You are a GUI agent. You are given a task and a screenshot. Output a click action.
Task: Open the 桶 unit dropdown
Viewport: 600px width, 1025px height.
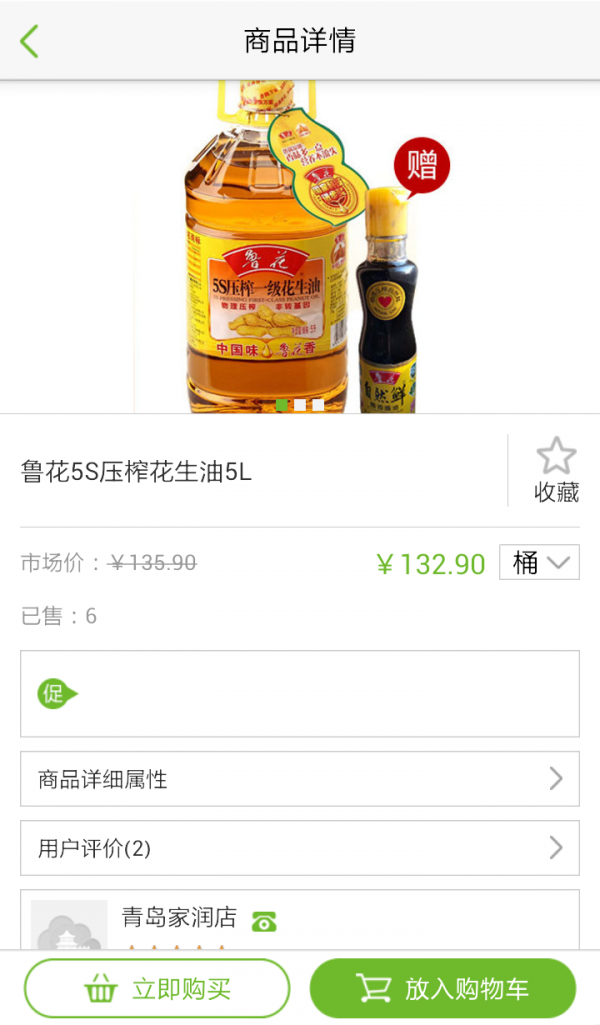(539, 563)
